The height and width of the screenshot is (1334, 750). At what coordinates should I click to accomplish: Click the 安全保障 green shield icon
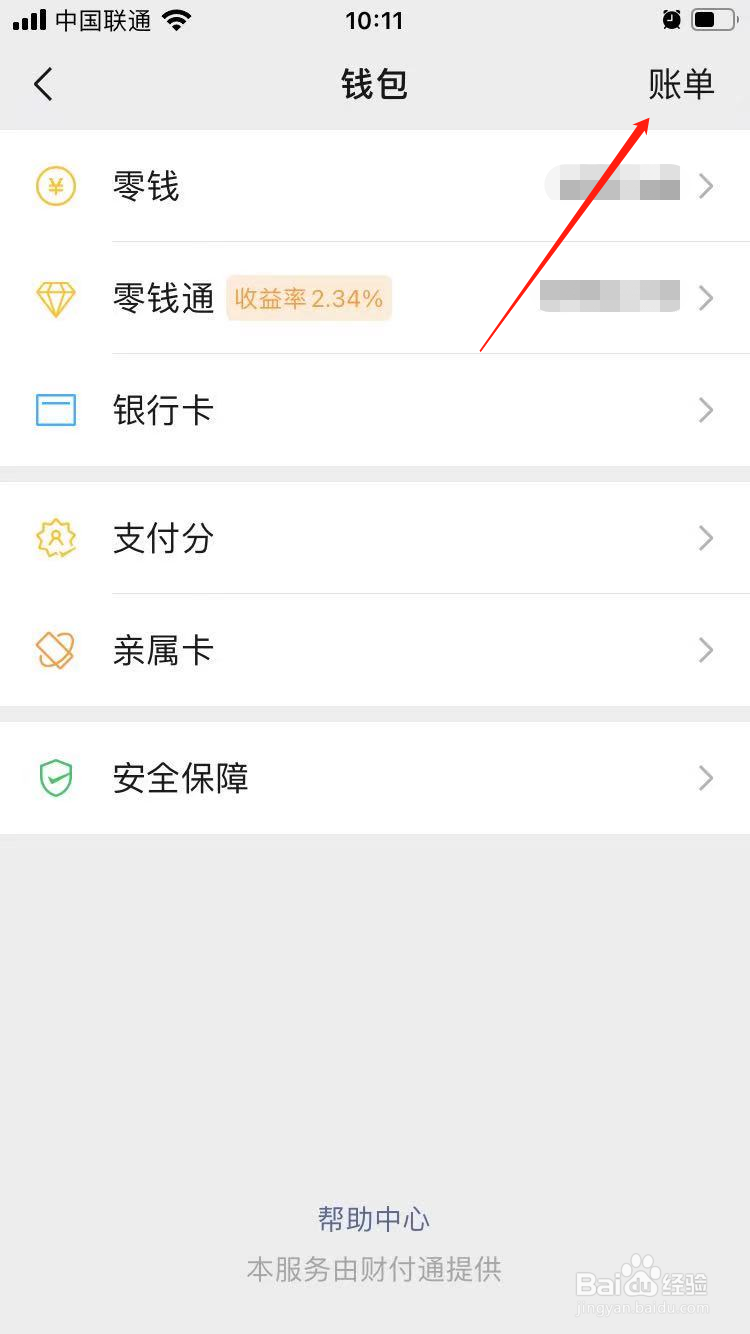(x=56, y=778)
